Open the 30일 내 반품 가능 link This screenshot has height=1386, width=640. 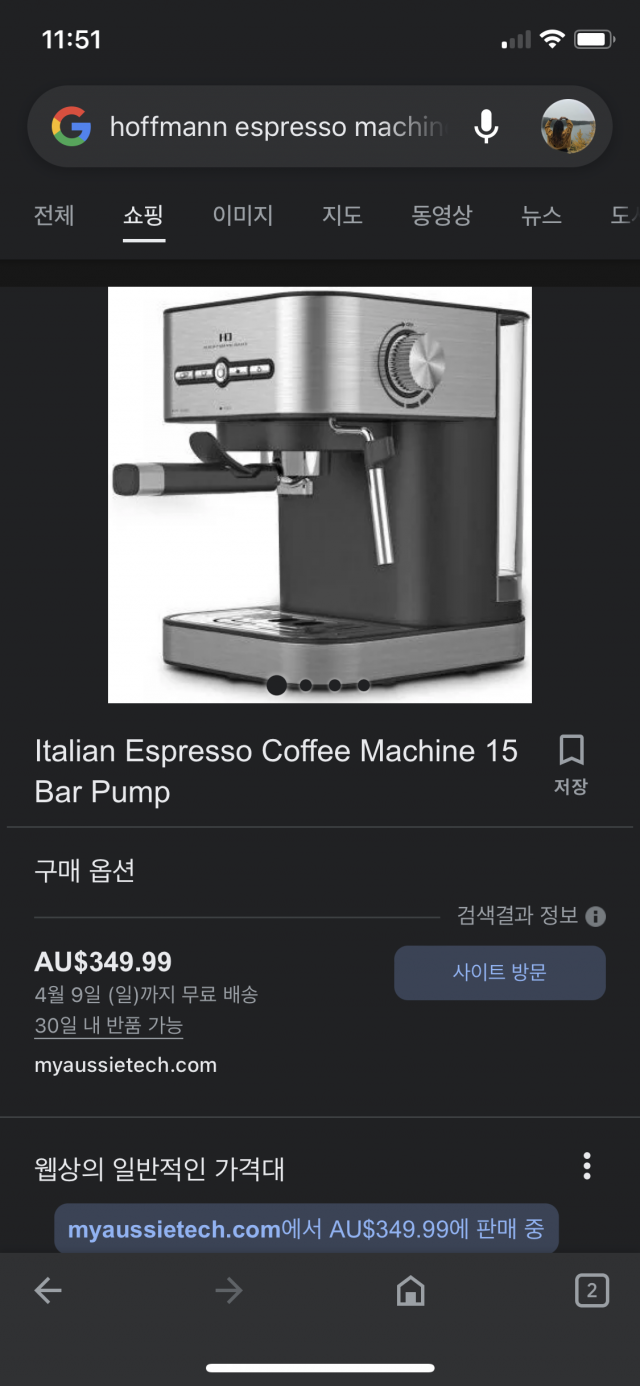point(108,1026)
